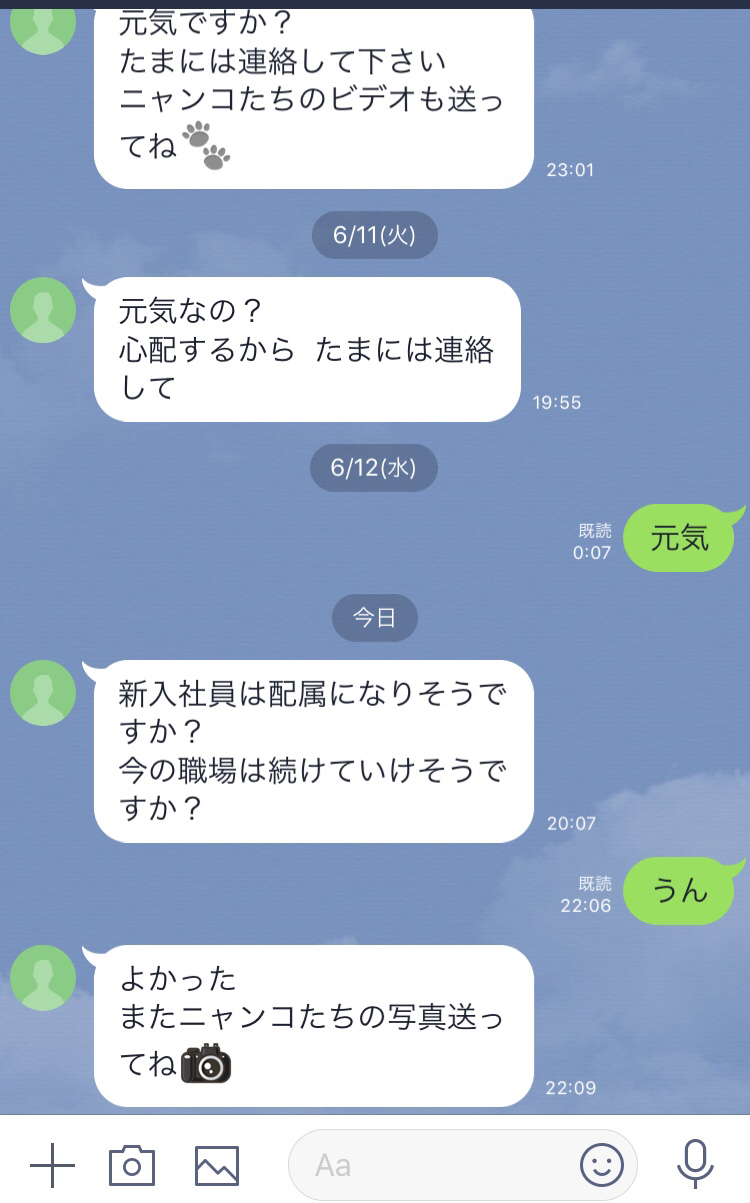Start a voice message with the microphone
750x1203 pixels.
tap(694, 1164)
